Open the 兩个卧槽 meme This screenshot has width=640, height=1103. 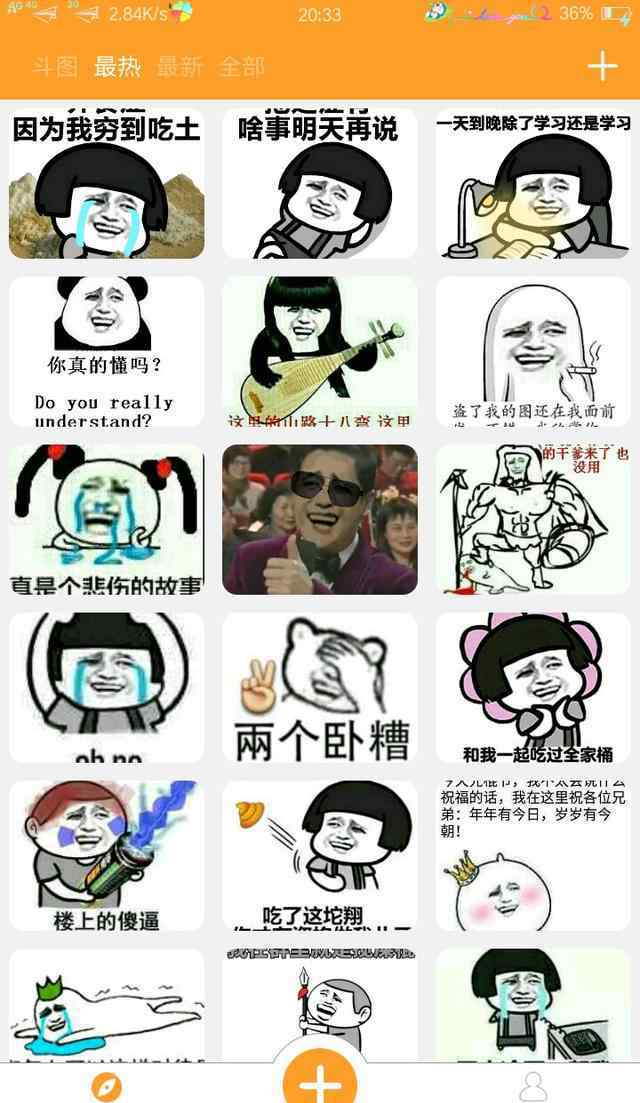pos(320,687)
